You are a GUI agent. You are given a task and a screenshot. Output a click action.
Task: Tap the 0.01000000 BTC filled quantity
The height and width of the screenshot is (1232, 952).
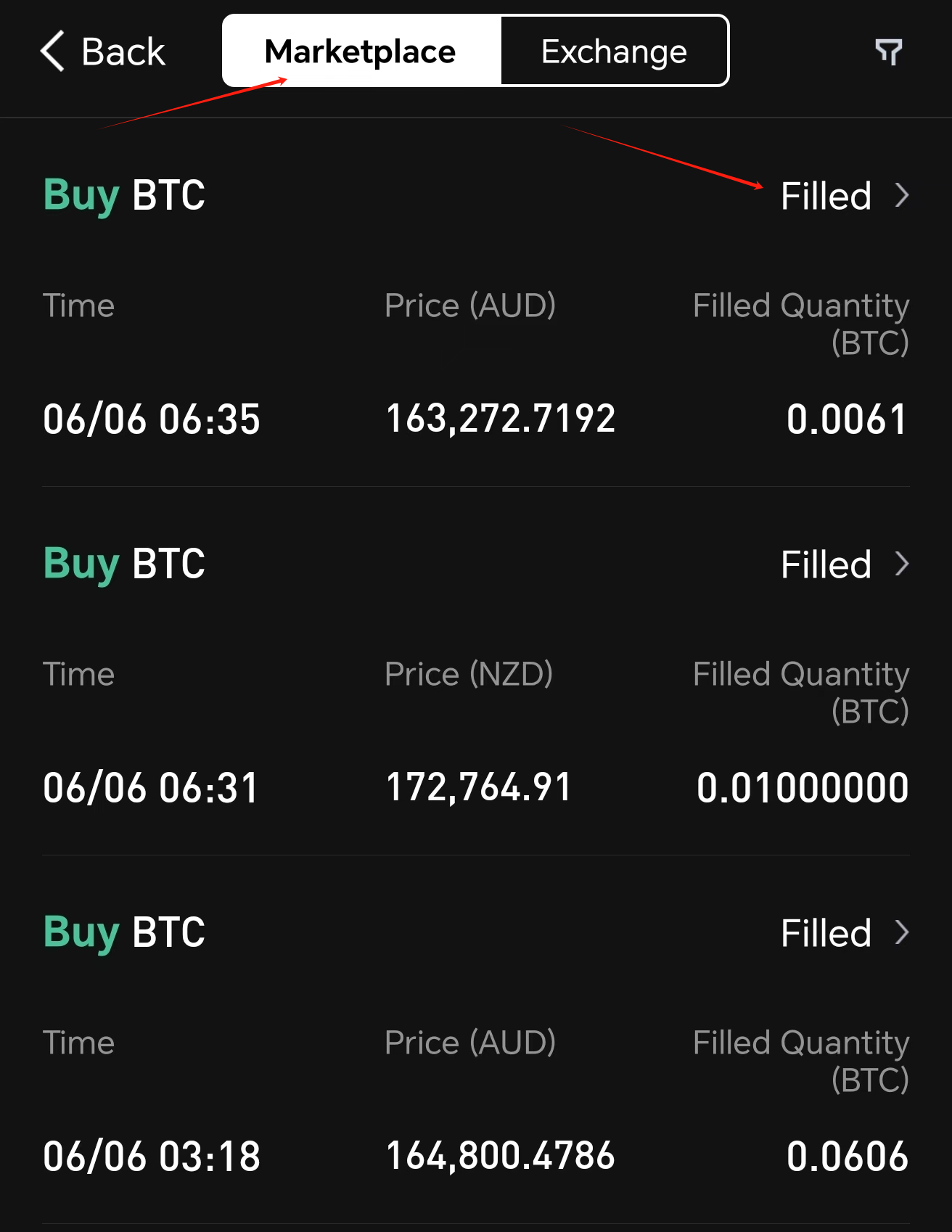pyautogui.click(x=801, y=786)
